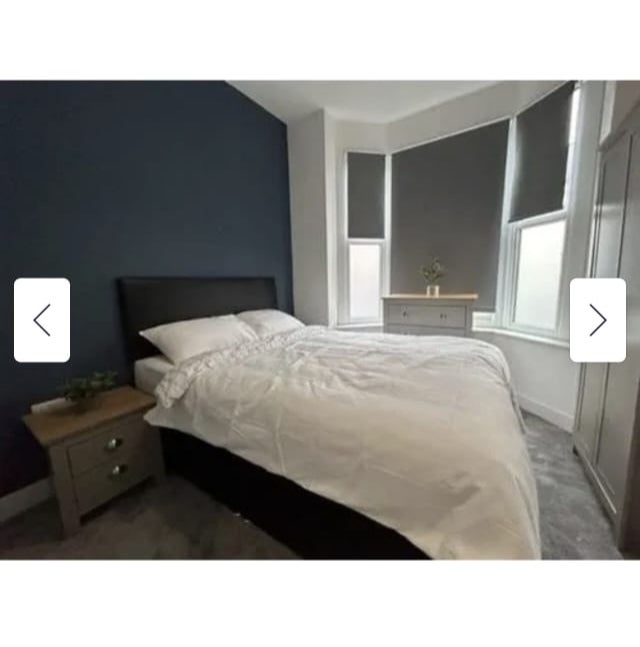Show the next photo in gallery
The width and height of the screenshot is (640, 647).
click(x=597, y=320)
